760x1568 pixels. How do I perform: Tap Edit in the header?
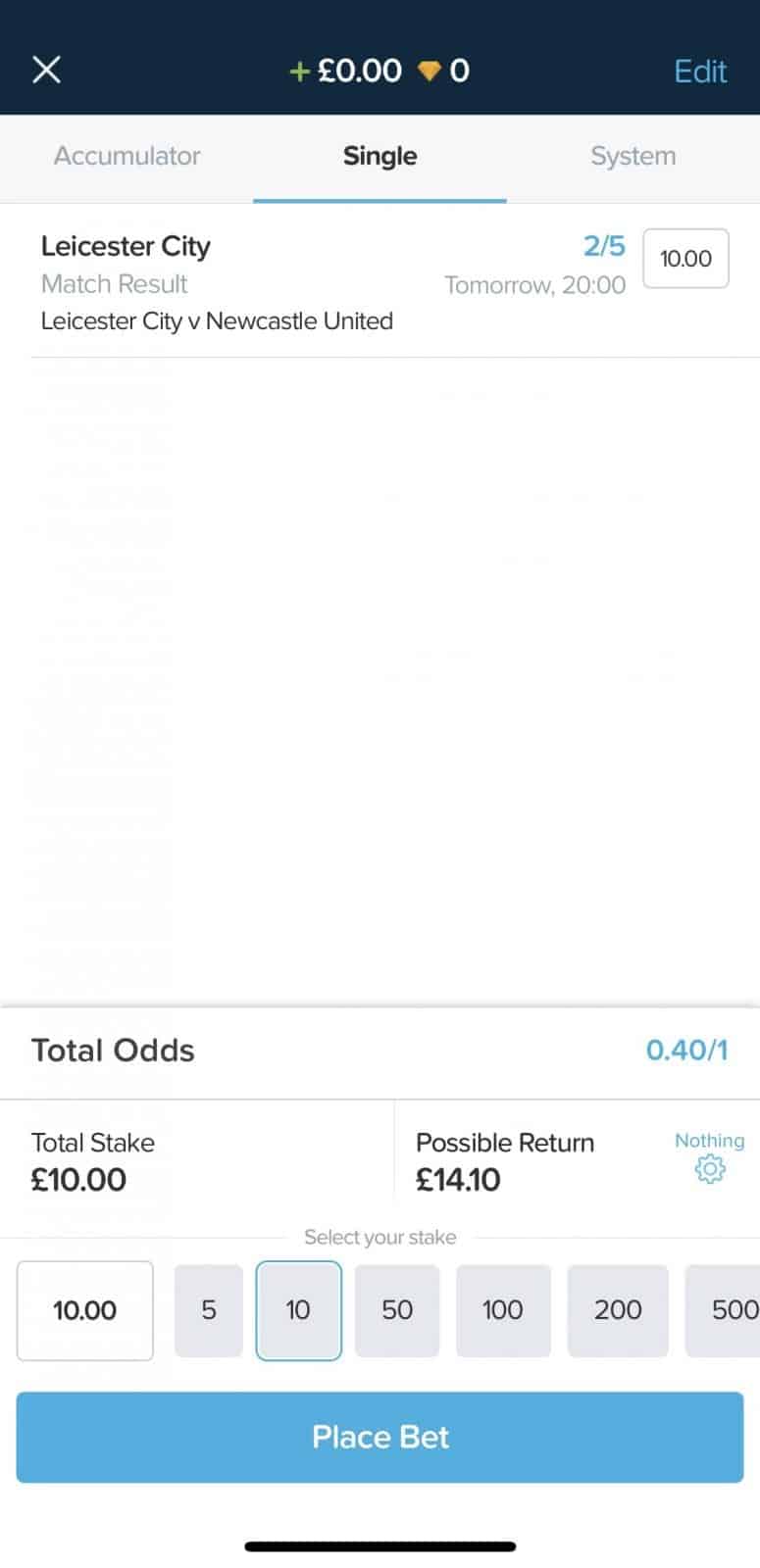(x=700, y=71)
